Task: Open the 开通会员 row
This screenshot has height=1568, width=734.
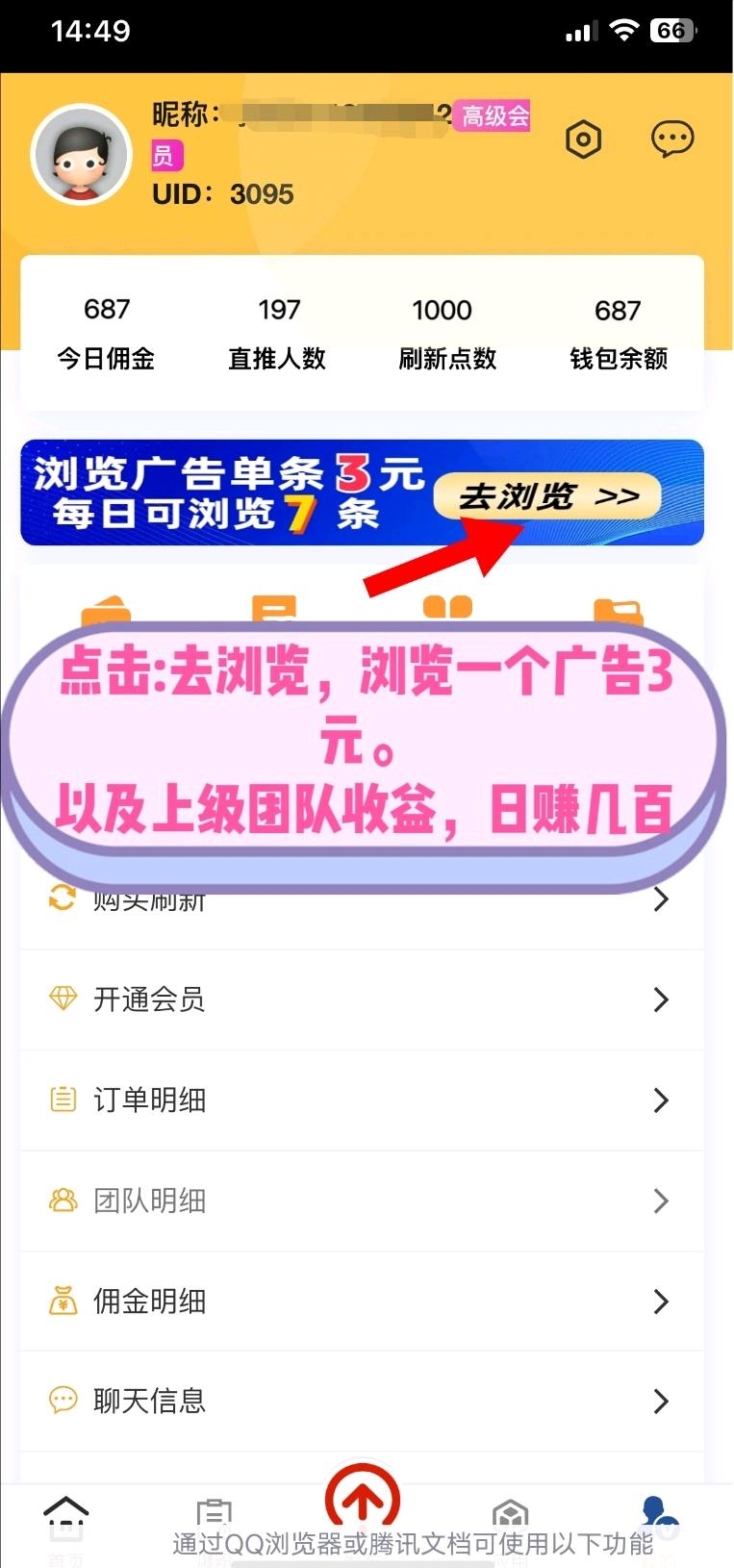Action: click(x=362, y=999)
